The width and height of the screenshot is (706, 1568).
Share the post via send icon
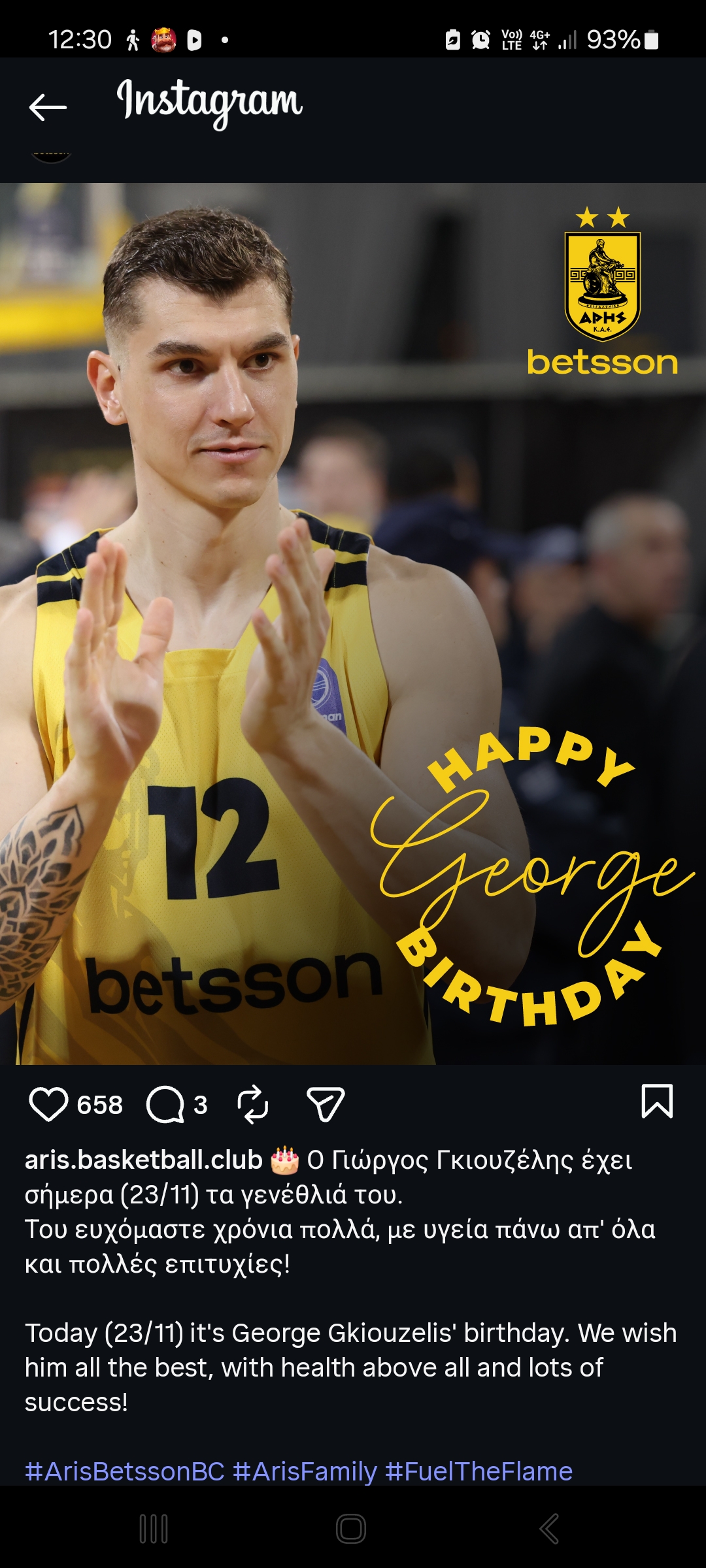[x=326, y=1105]
